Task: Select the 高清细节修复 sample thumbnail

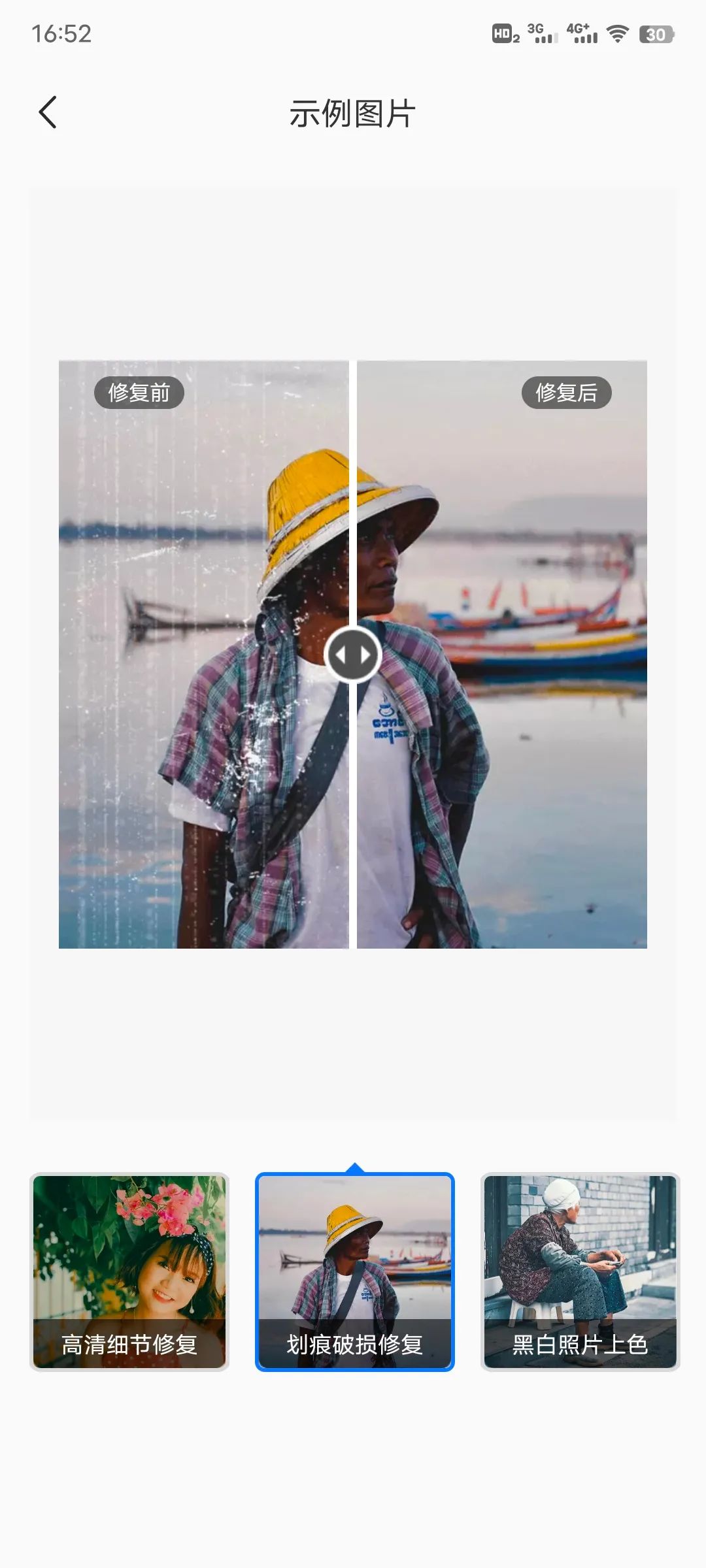Action: (x=129, y=1271)
